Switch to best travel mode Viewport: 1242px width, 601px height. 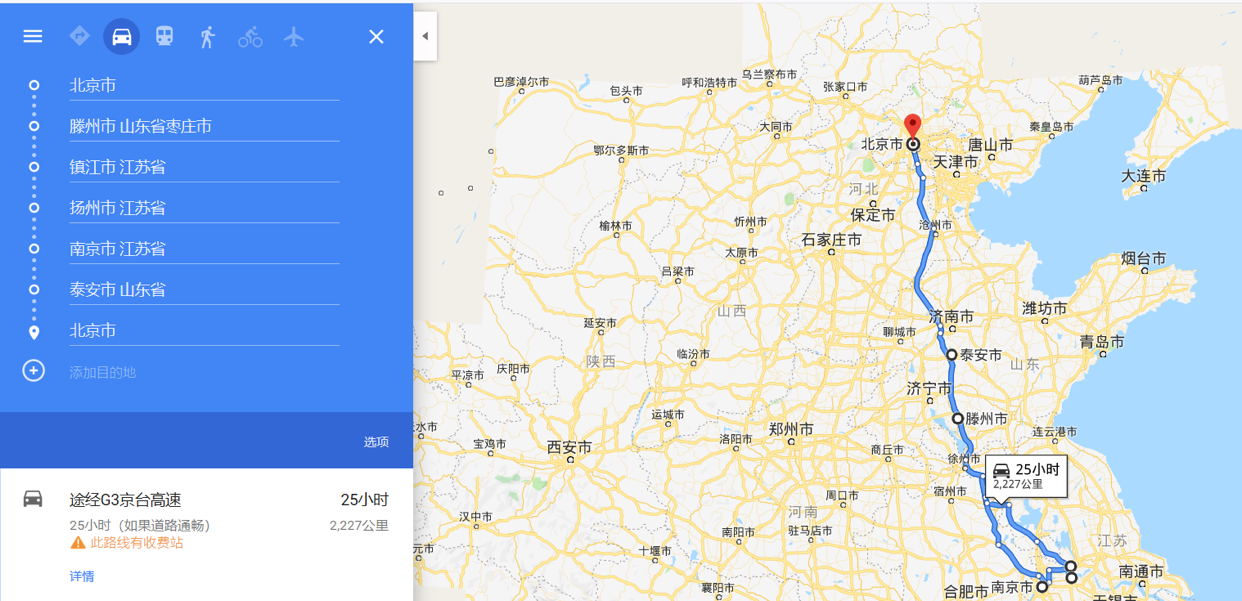tap(79, 37)
